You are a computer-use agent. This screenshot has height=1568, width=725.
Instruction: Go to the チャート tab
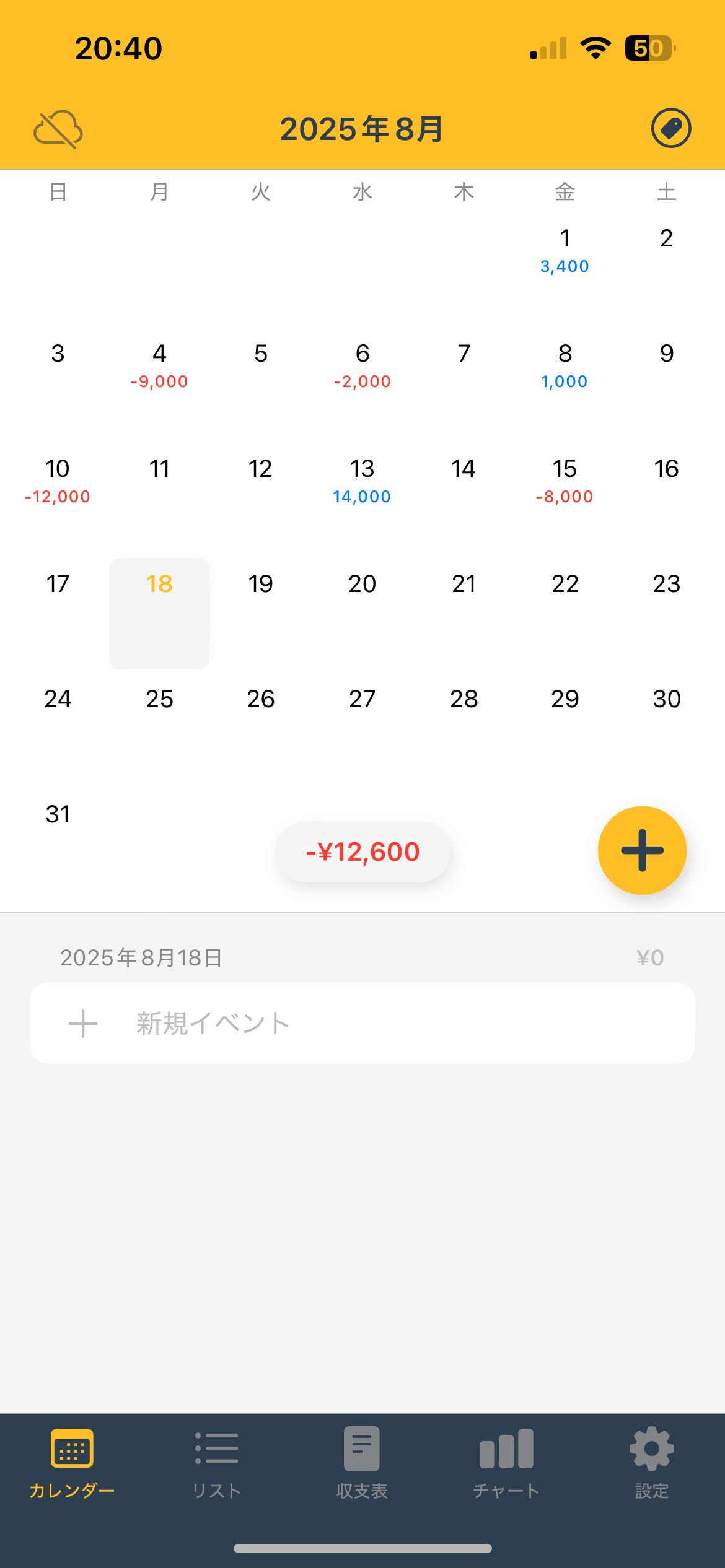[506, 1464]
